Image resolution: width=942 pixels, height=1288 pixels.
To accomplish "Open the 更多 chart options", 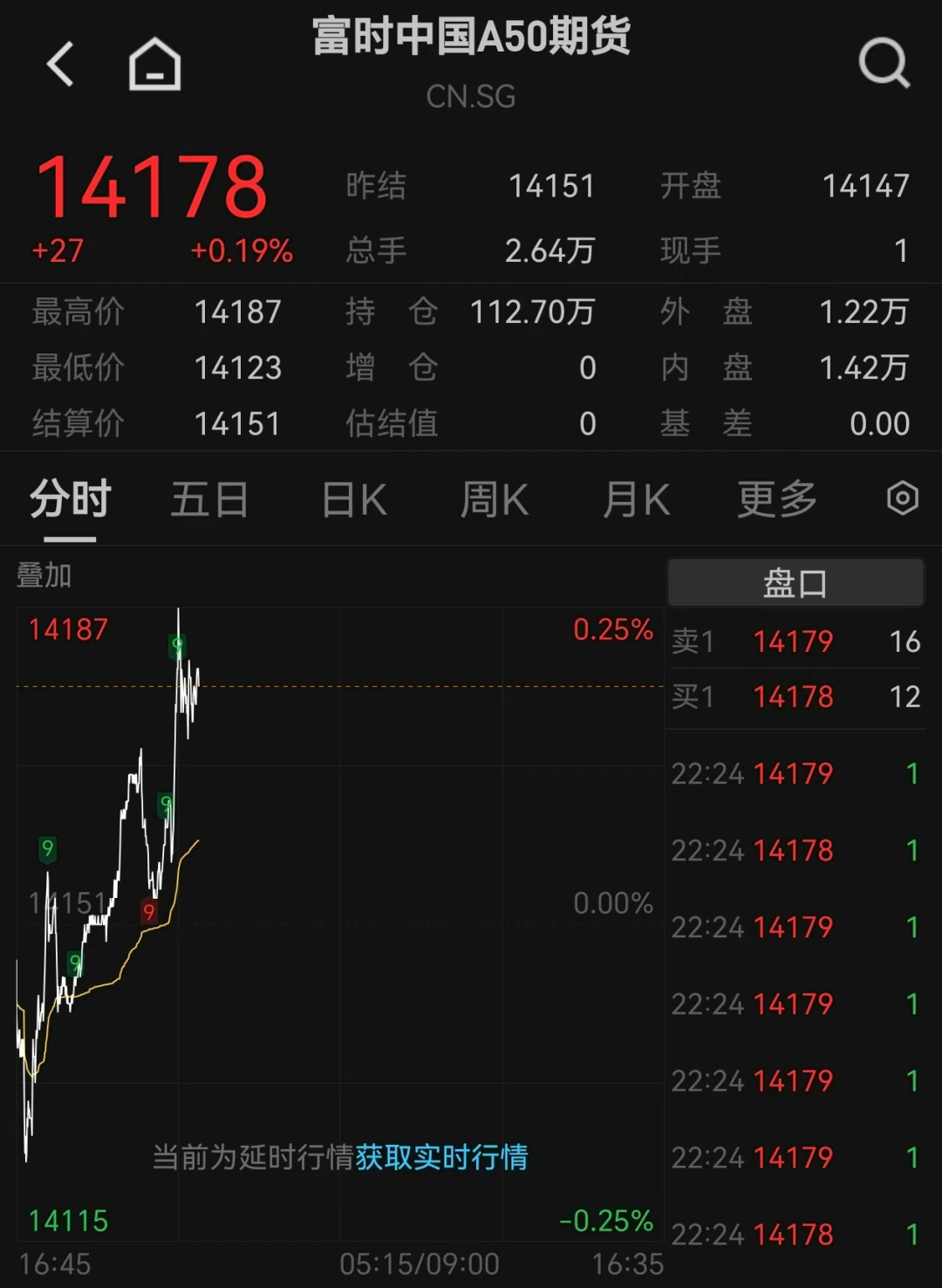I will (776, 500).
